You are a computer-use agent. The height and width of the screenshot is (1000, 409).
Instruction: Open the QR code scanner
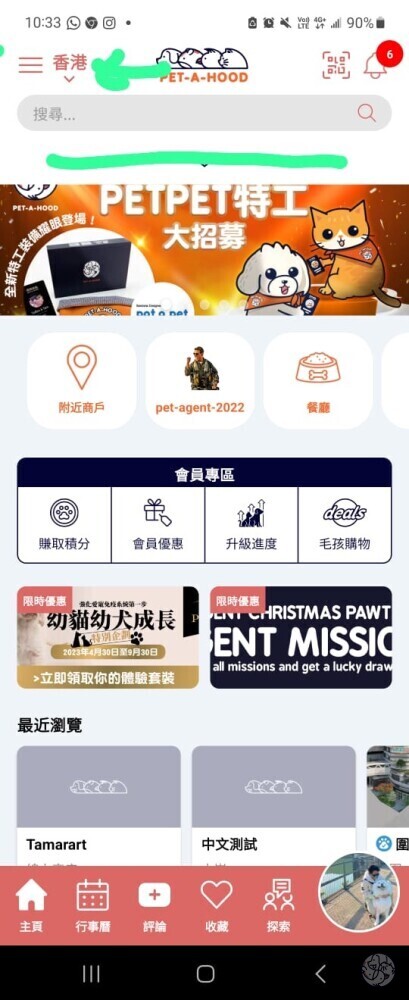(x=336, y=64)
